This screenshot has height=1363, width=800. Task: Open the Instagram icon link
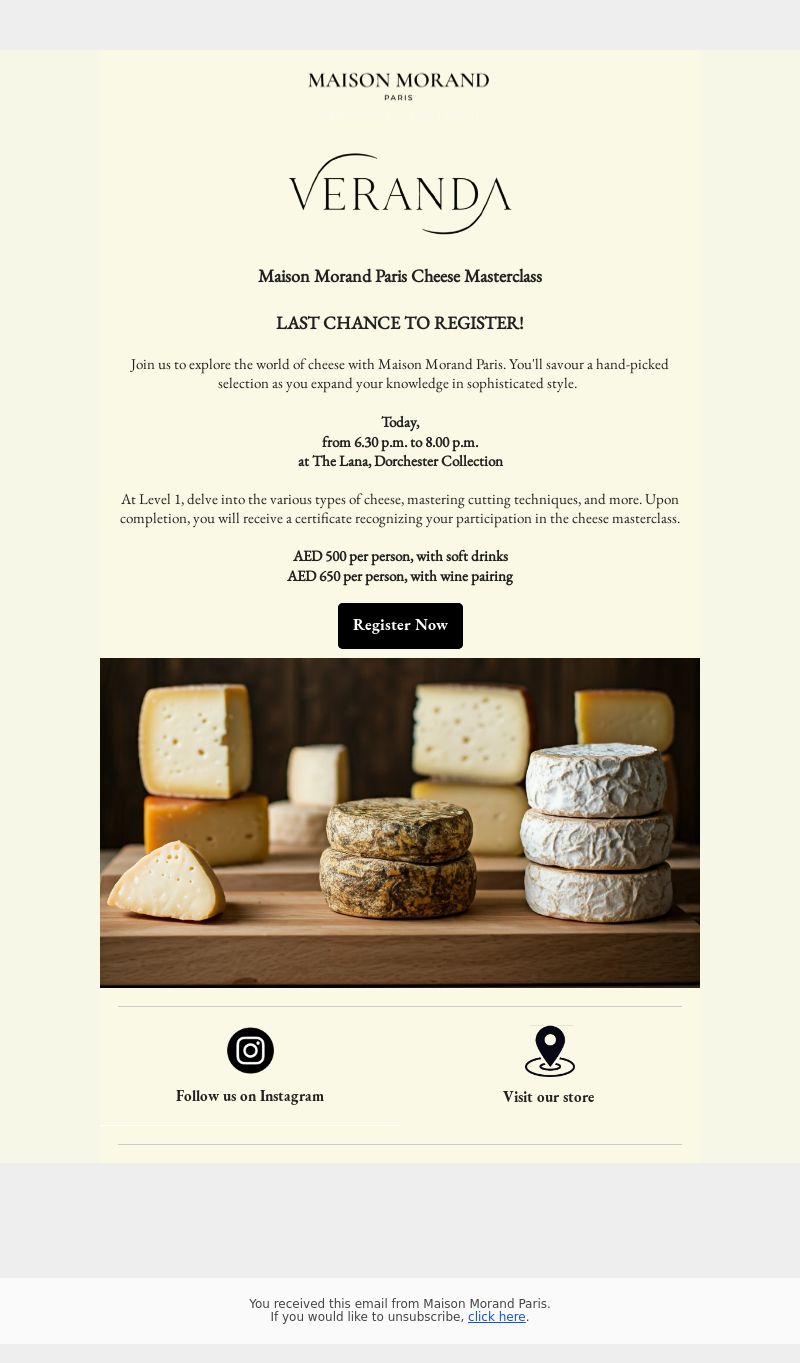(x=250, y=1050)
